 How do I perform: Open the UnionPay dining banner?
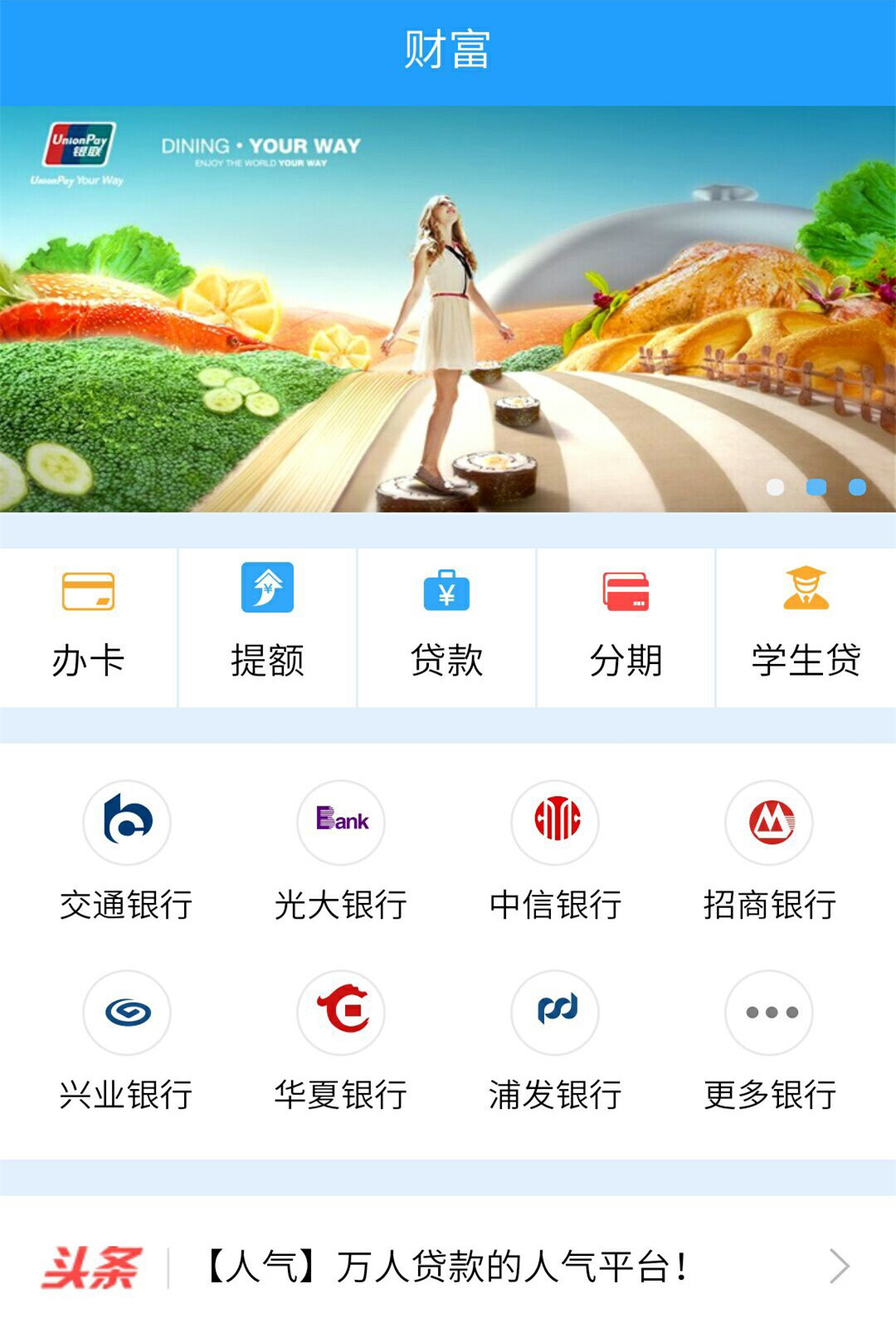pos(448,309)
